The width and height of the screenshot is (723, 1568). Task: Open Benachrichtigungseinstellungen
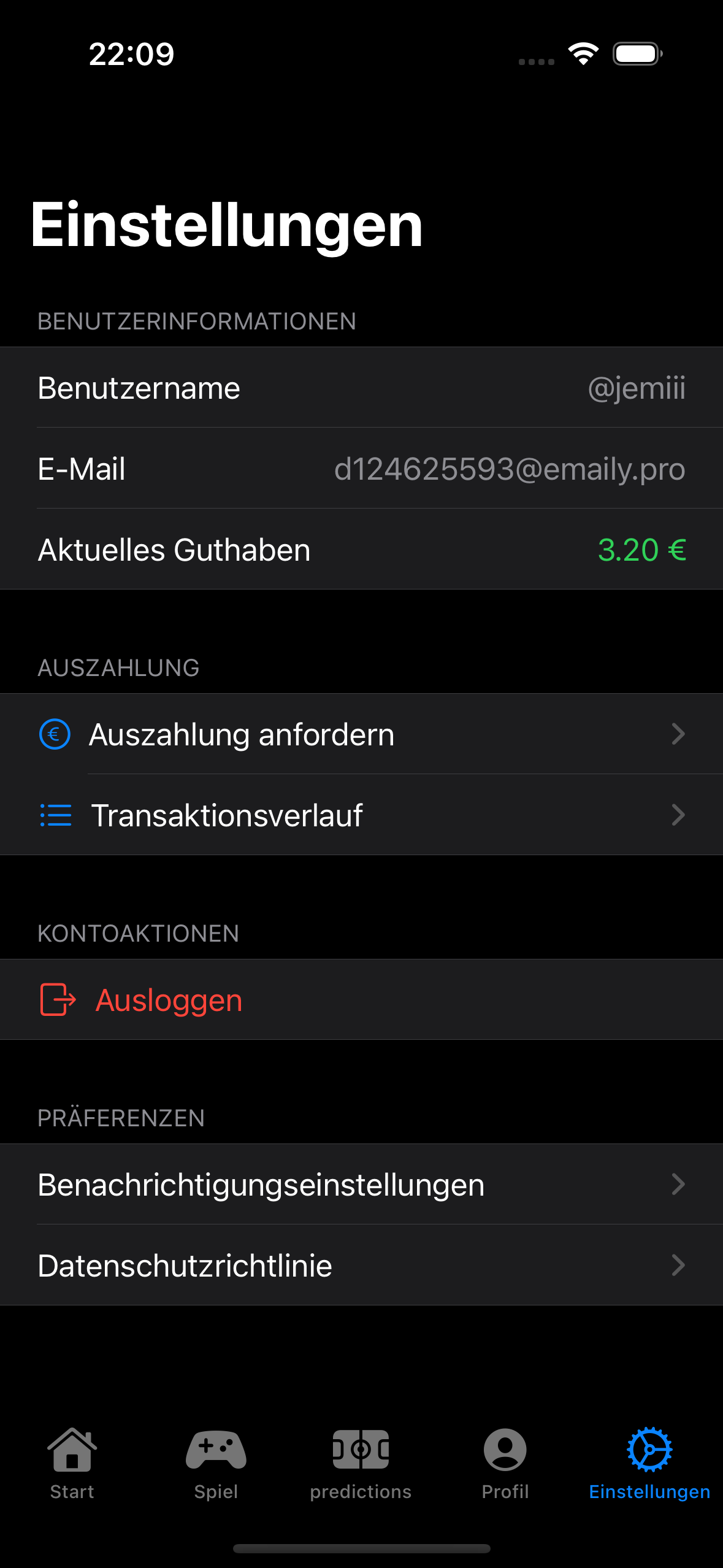pos(361,1185)
